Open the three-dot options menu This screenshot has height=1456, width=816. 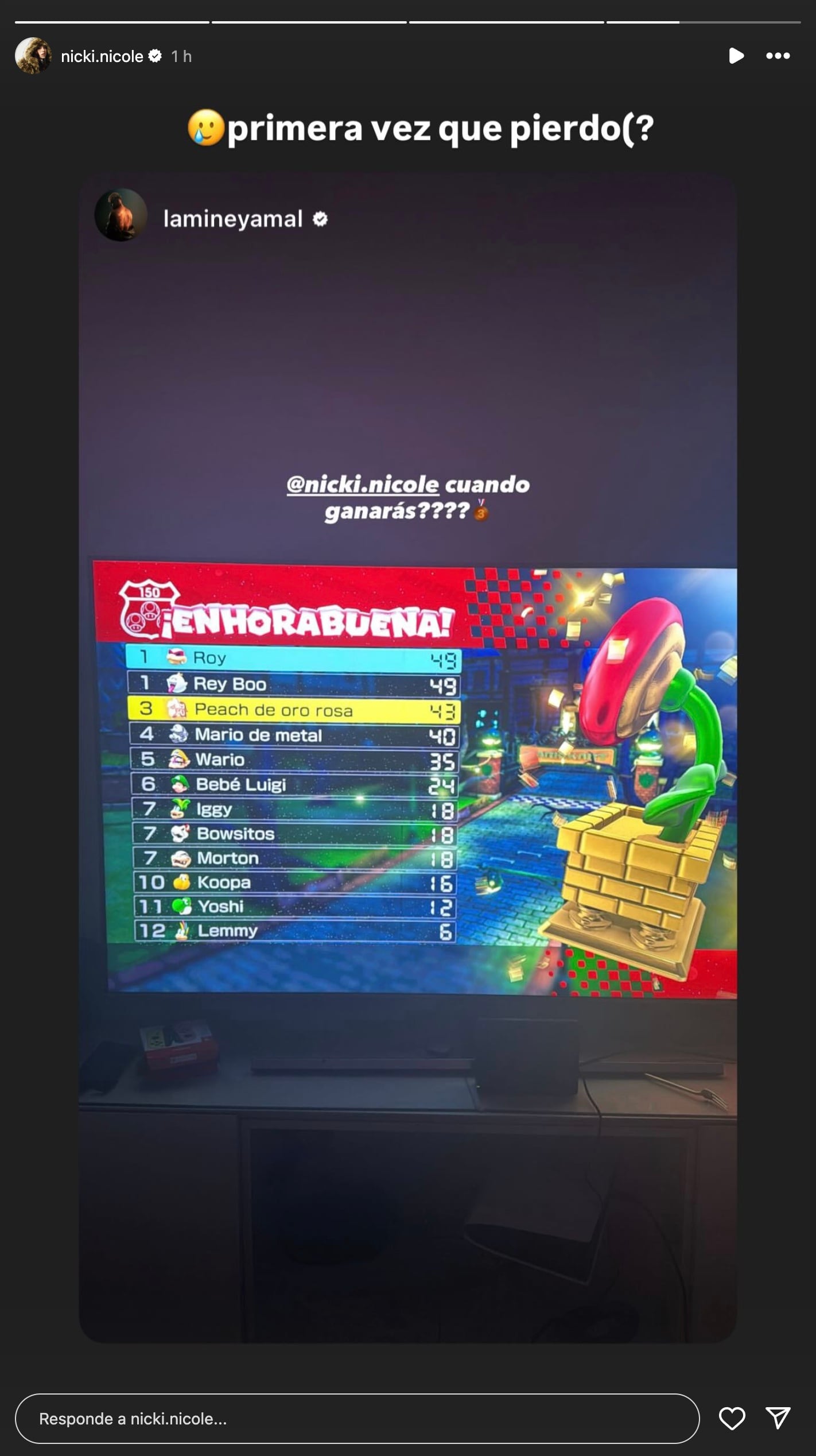pyautogui.click(x=778, y=56)
